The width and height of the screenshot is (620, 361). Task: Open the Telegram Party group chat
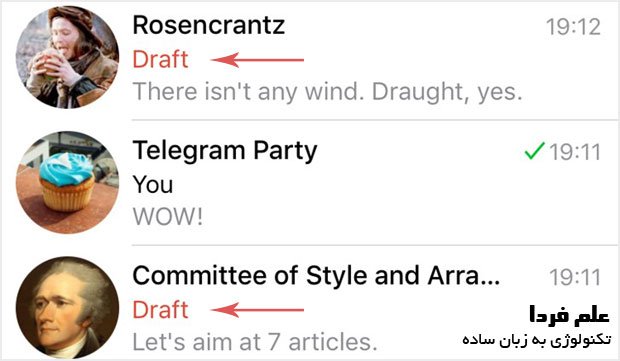tap(310, 182)
